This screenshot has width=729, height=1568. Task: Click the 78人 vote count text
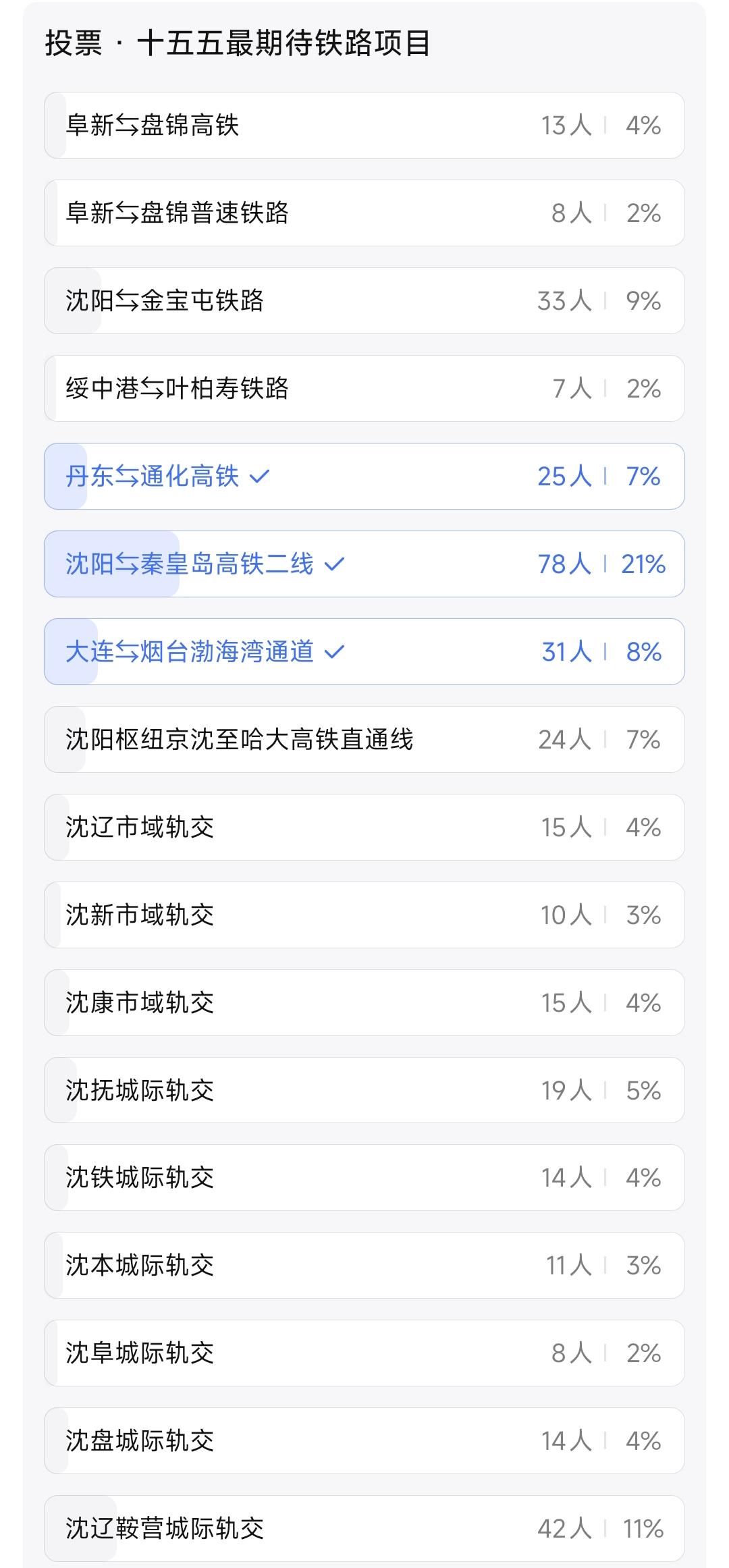[x=566, y=564]
